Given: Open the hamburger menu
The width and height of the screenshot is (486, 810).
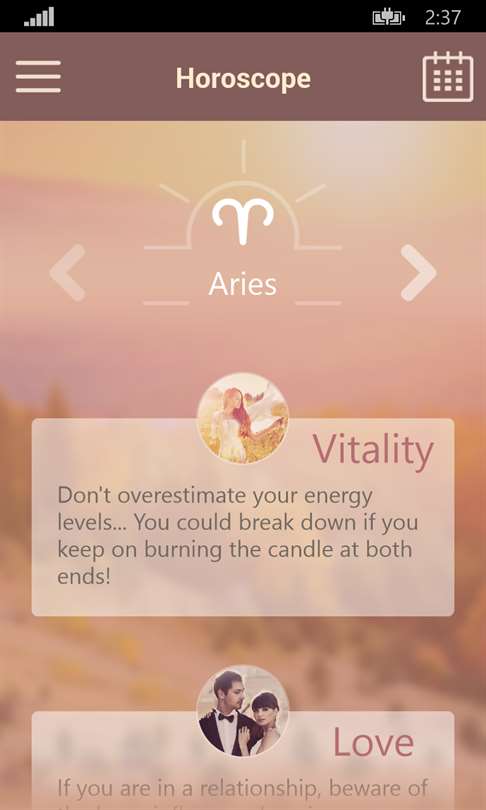Looking at the screenshot, I should 38,77.
